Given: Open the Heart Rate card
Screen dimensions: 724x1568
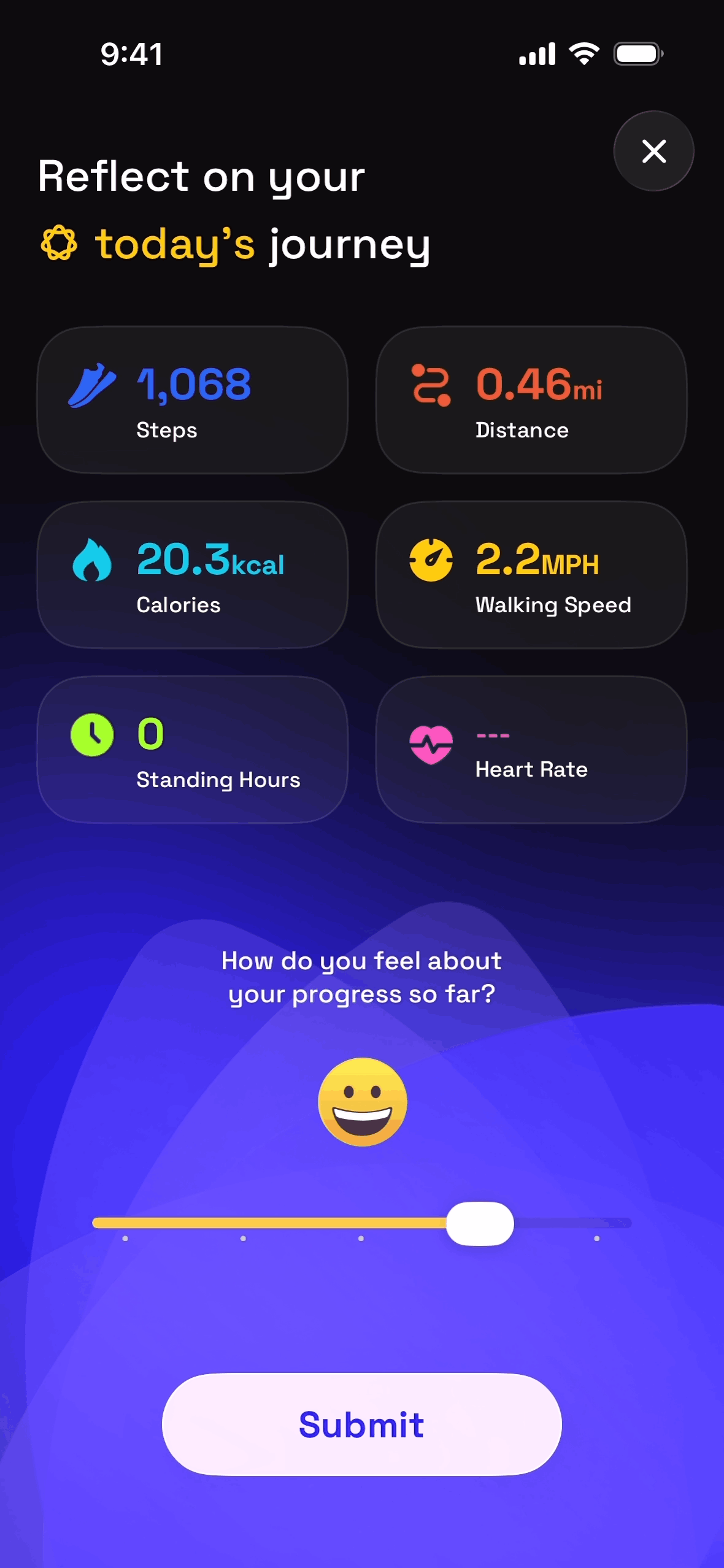Looking at the screenshot, I should click(x=531, y=750).
